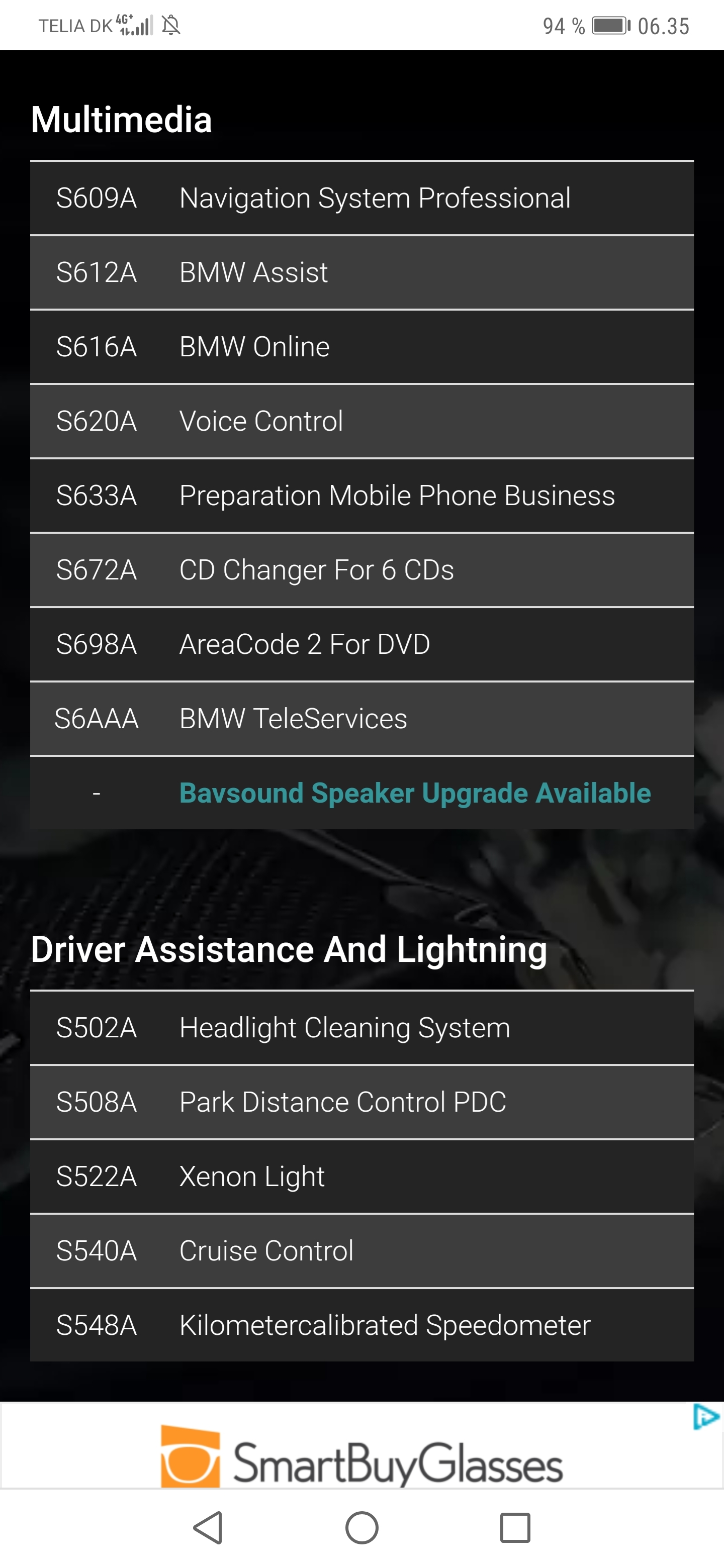The image size is (724, 1568).
Task: Open the Bavsound Speaker Upgrade Available link
Action: point(415,793)
